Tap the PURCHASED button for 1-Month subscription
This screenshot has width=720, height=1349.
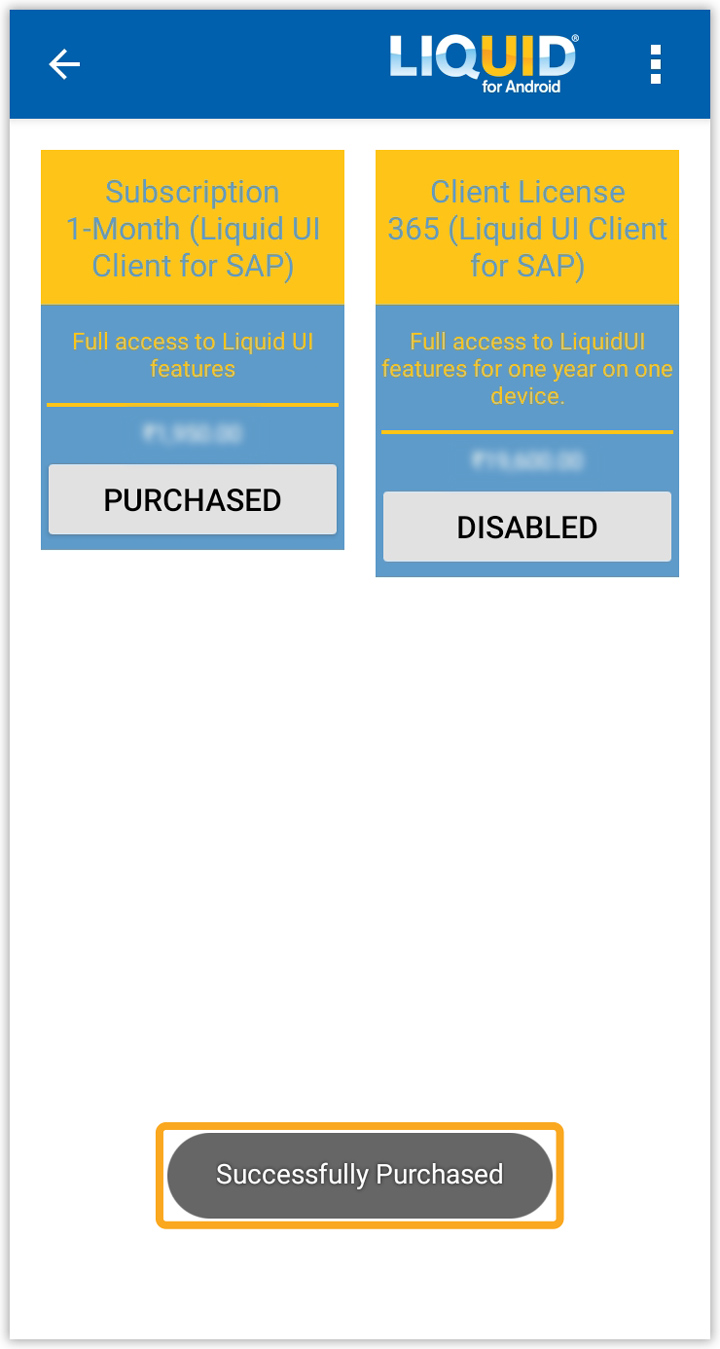point(192,500)
